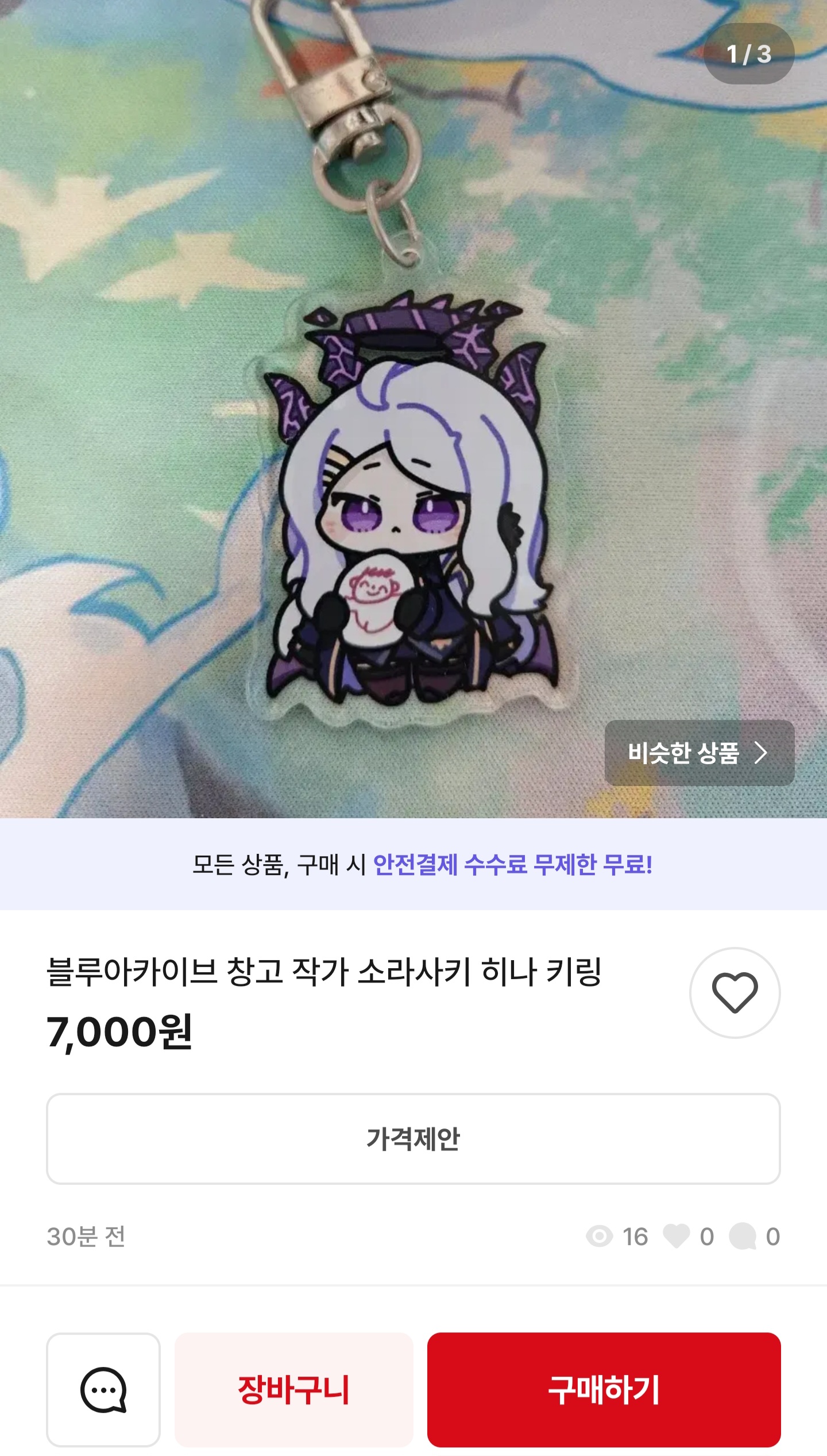Add item to cart with 장바구니
The width and height of the screenshot is (827, 1456).
294,1389
